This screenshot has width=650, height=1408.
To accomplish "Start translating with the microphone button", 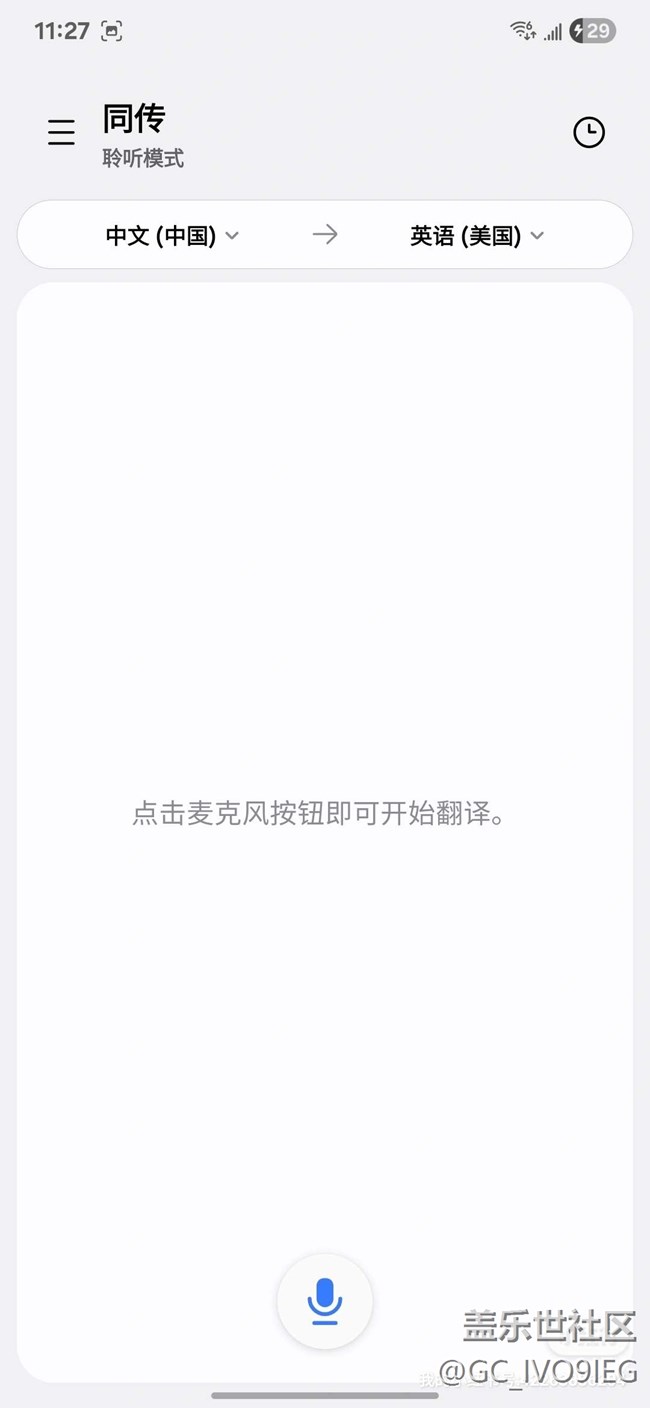I will pyautogui.click(x=325, y=1302).
